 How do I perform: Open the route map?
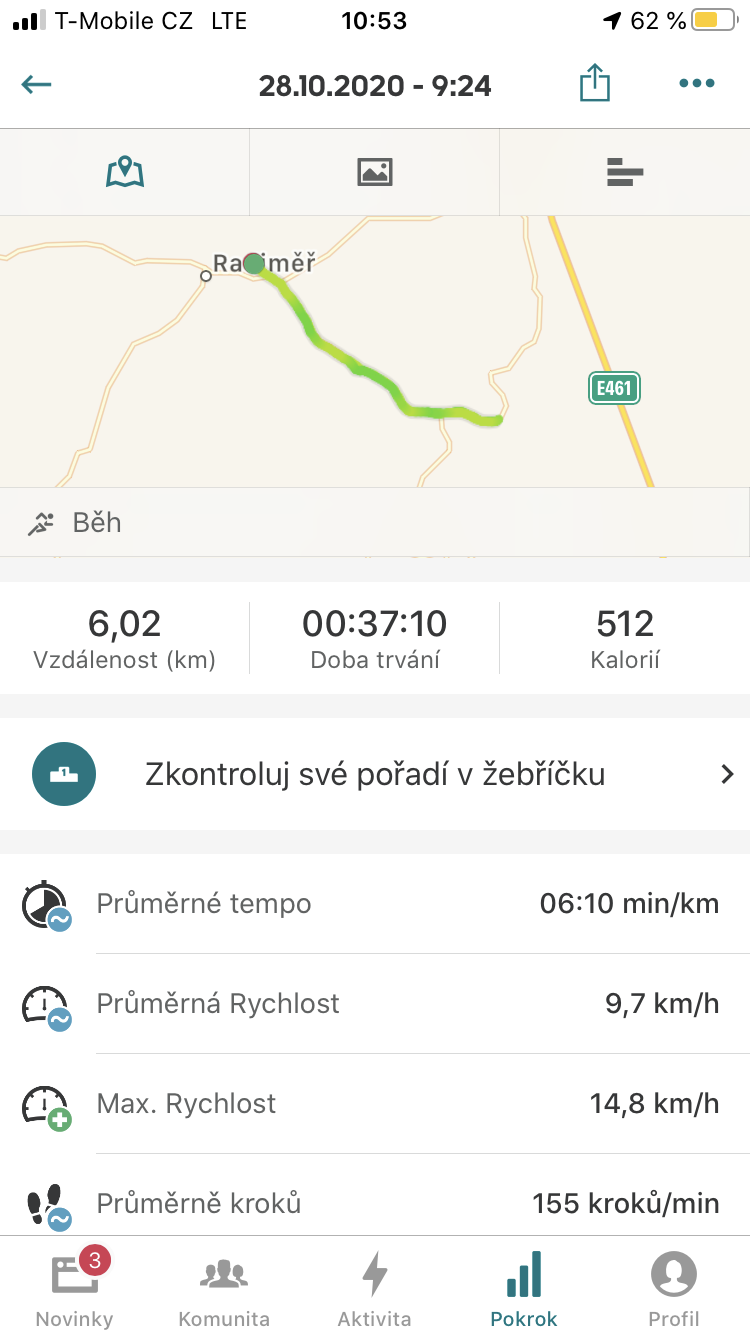pos(375,351)
